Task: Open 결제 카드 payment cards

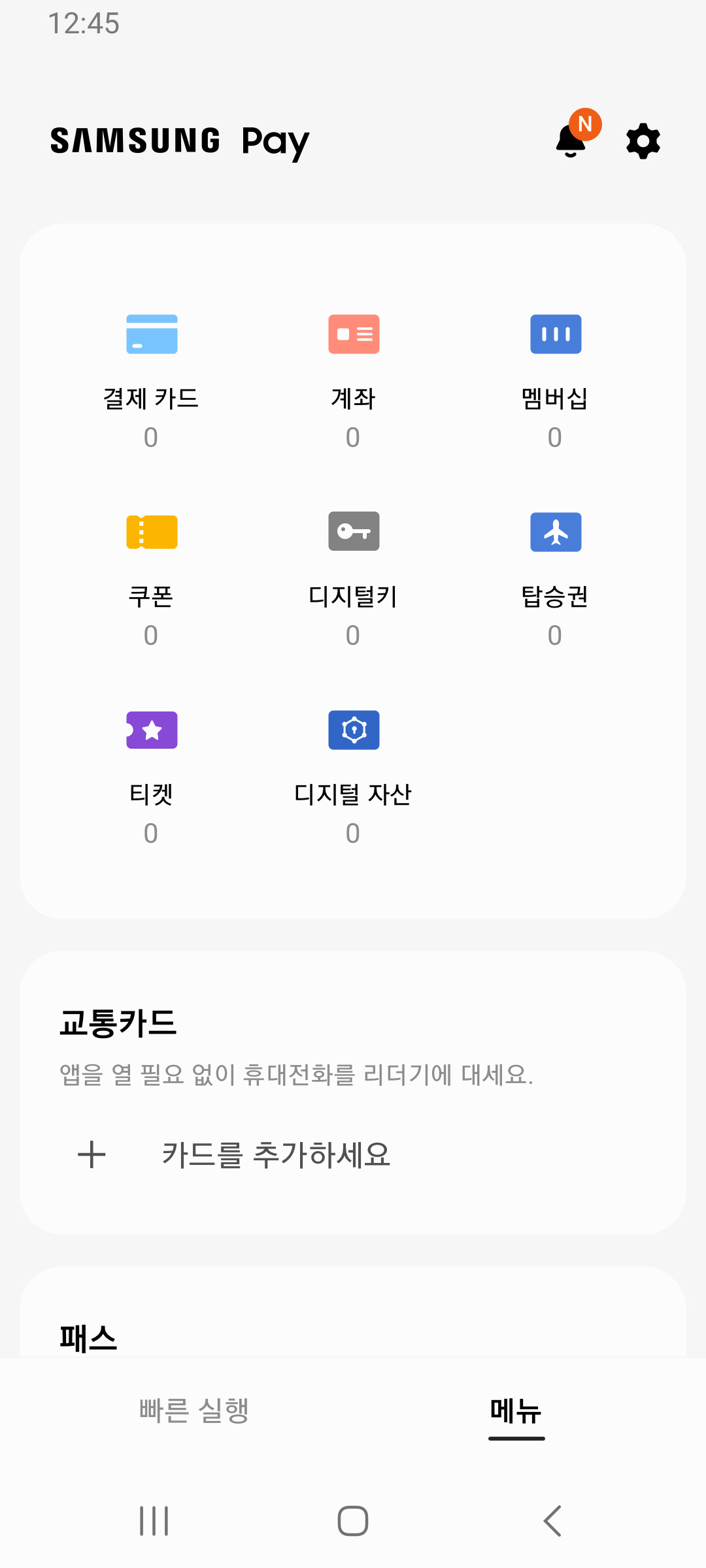Action: click(151, 379)
